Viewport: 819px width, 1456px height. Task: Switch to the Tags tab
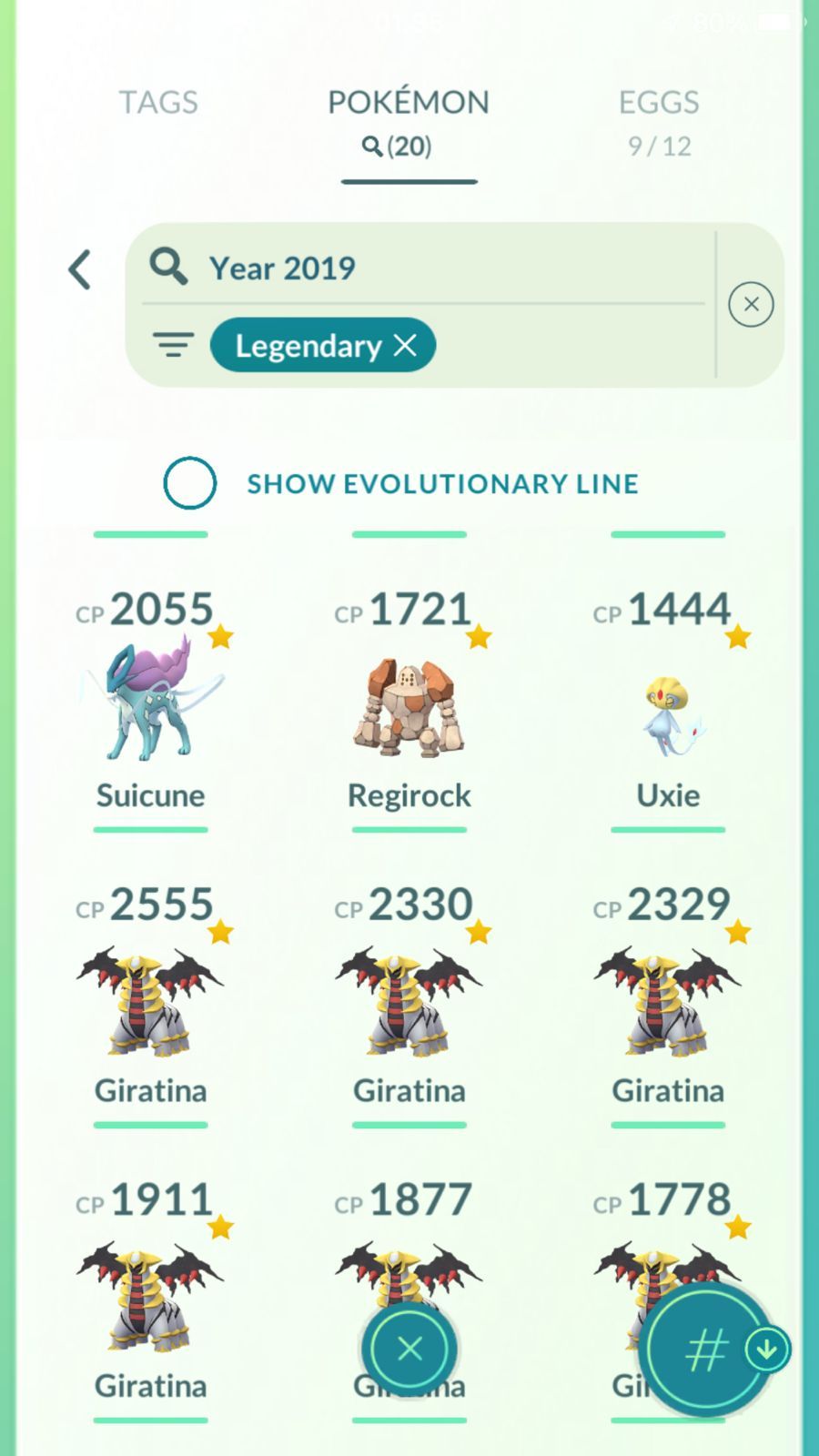158,102
